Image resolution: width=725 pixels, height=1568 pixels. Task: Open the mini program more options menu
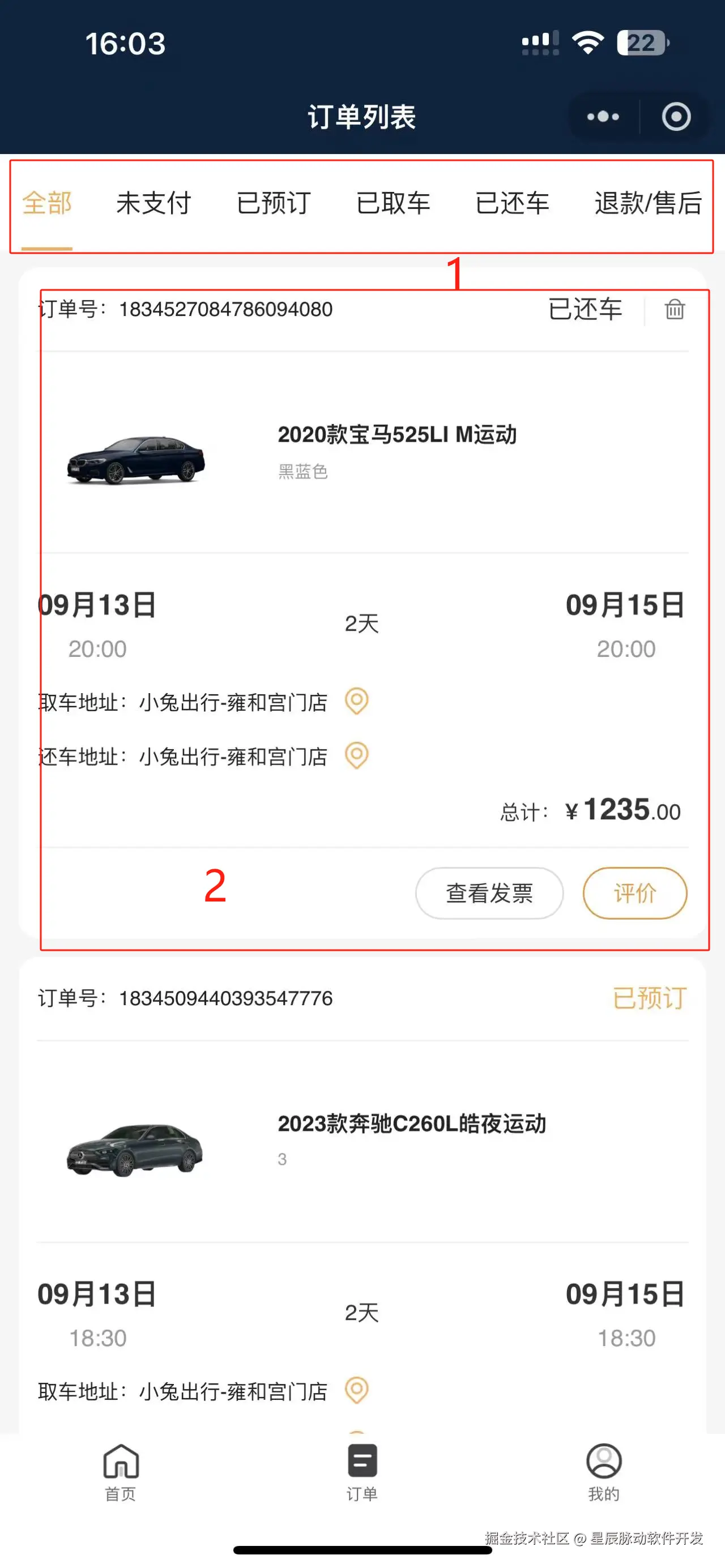click(x=603, y=116)
